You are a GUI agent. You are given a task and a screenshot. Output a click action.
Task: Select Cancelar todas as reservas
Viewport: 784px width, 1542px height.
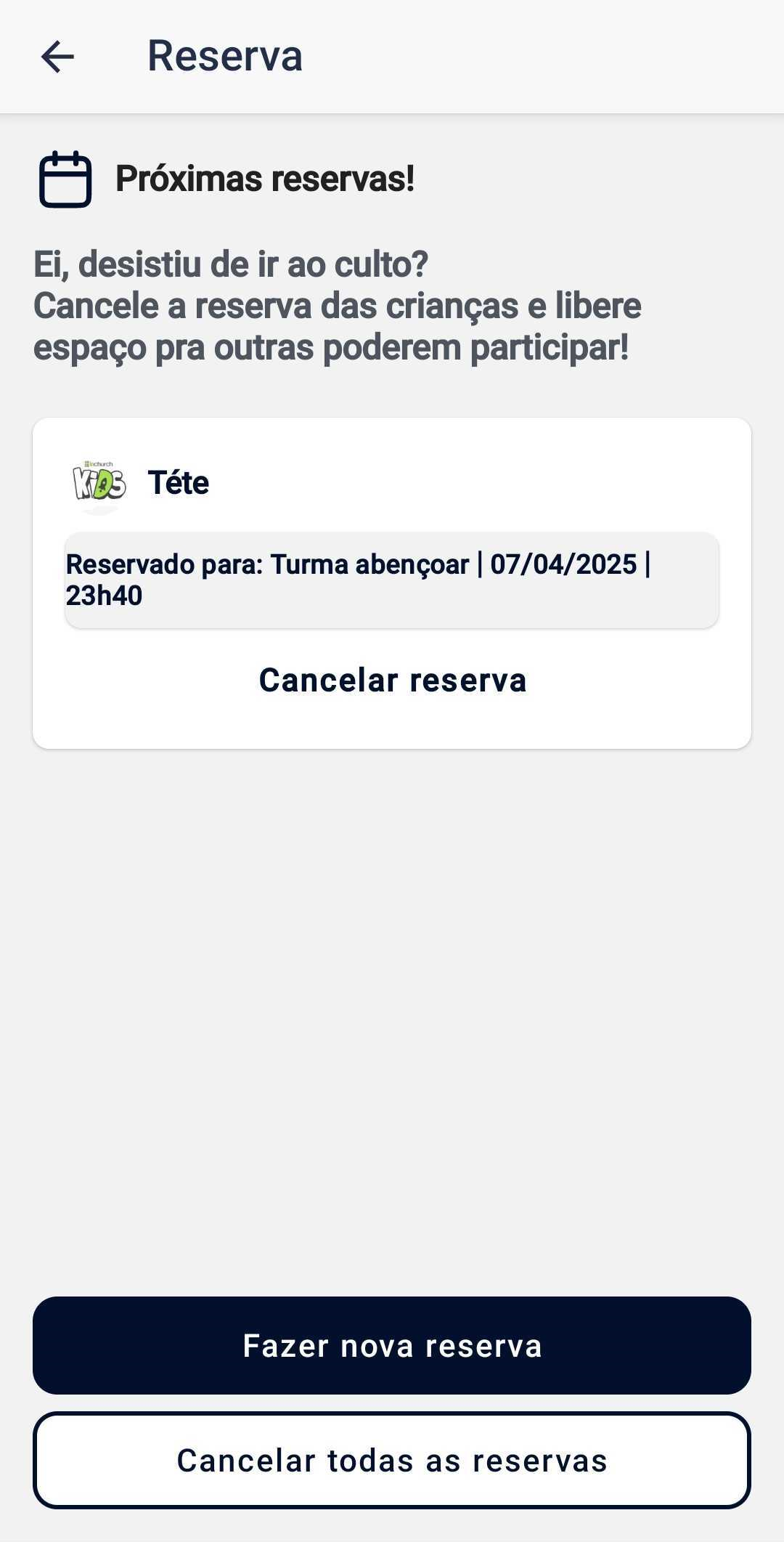click(392, 1460)
